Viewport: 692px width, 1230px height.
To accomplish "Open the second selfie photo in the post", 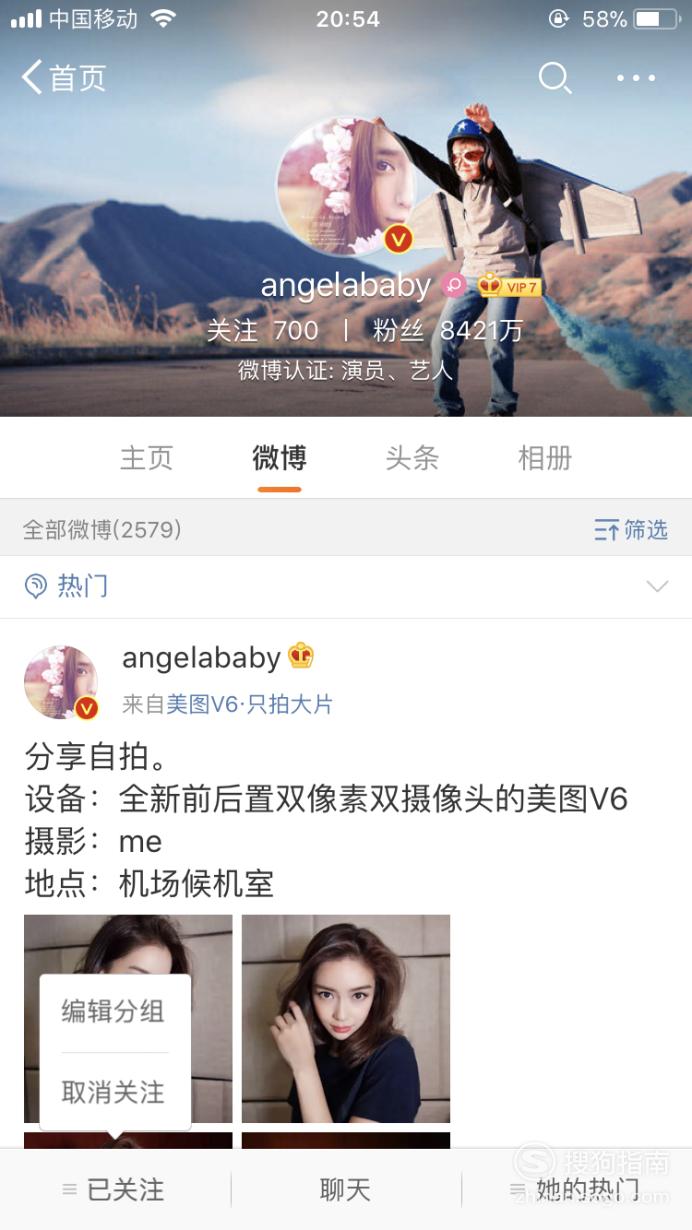I will tap(346, 1018).
